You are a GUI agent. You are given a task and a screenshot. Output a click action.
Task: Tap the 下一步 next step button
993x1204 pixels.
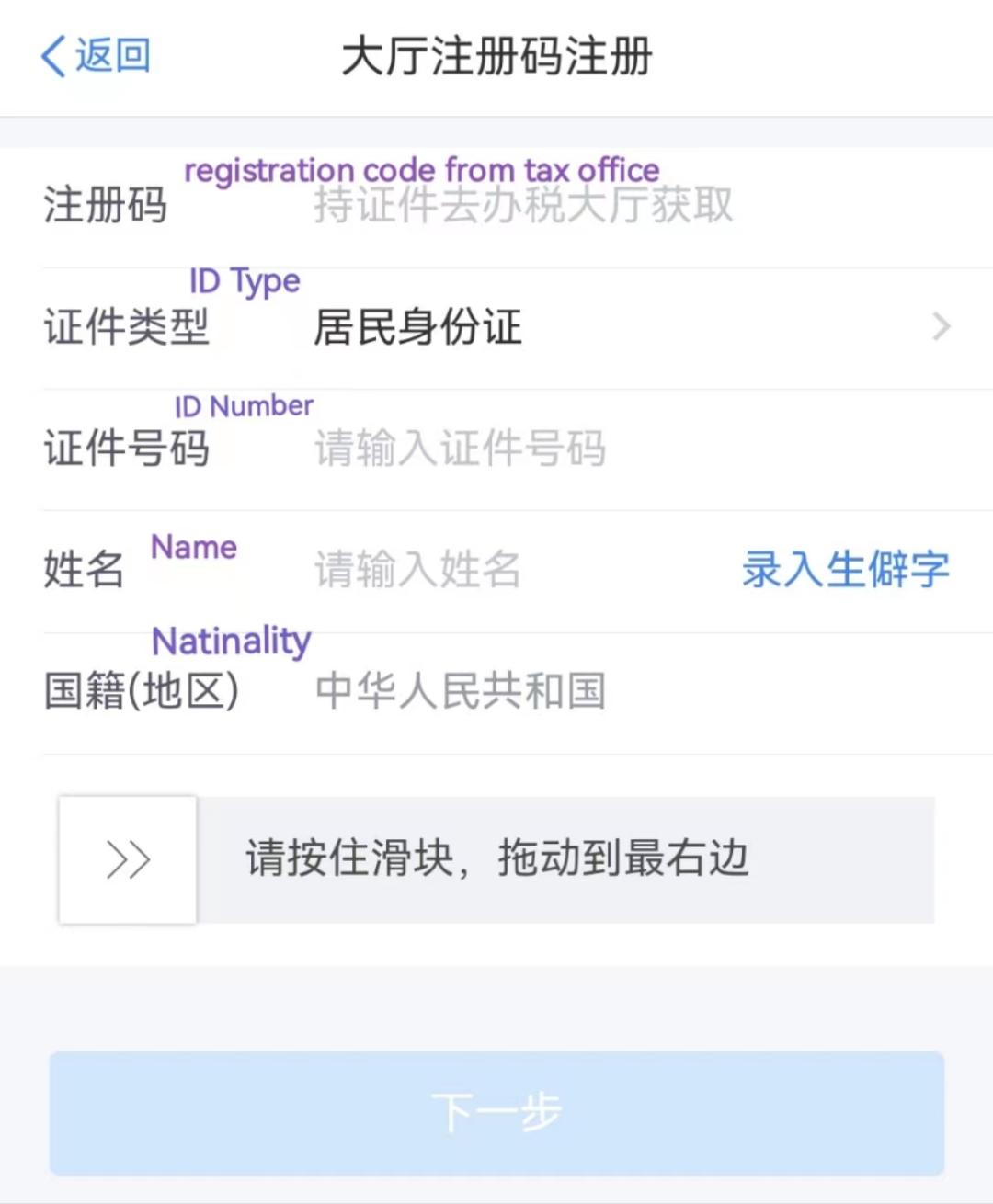[496, 1113]
